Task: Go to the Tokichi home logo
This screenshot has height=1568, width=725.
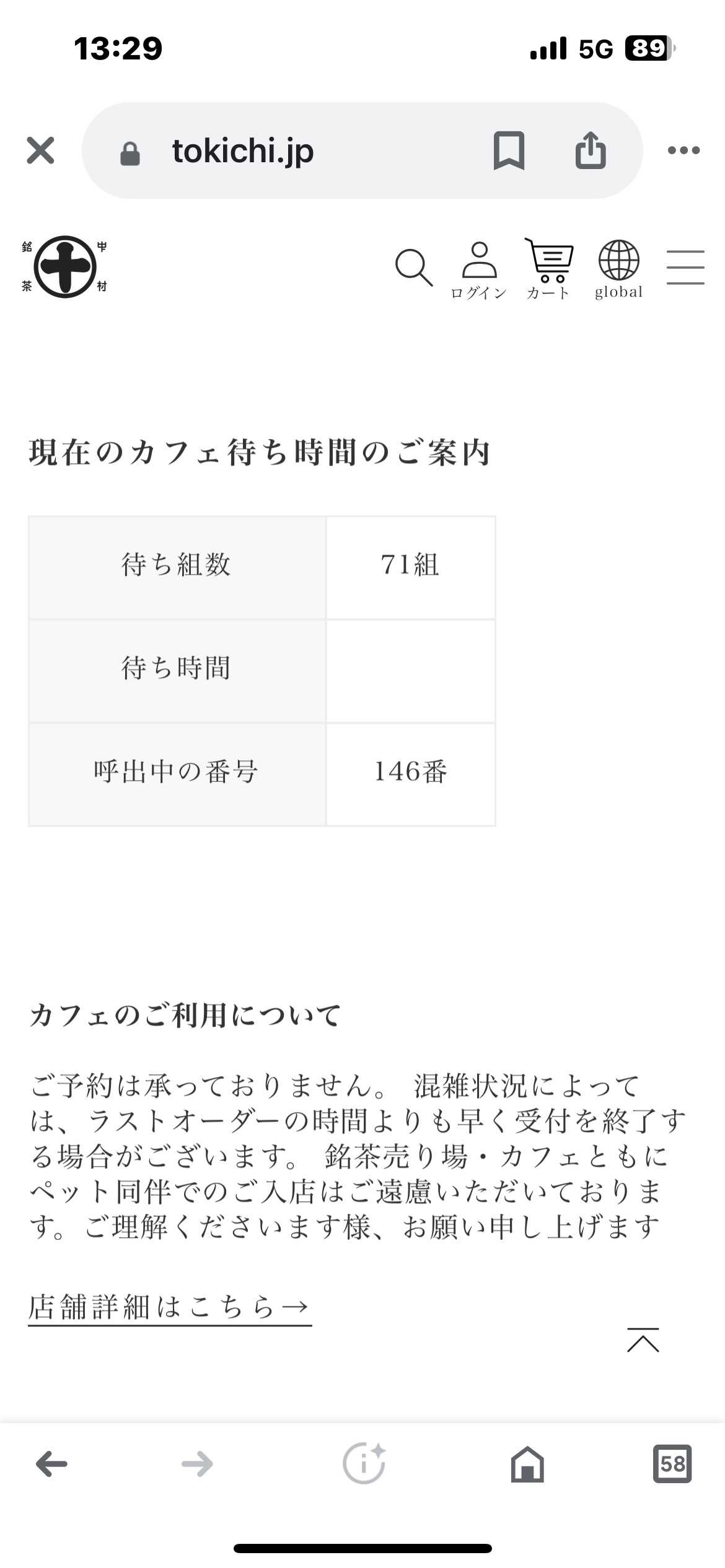Action: pyautogui.click(x=64, y=267)
